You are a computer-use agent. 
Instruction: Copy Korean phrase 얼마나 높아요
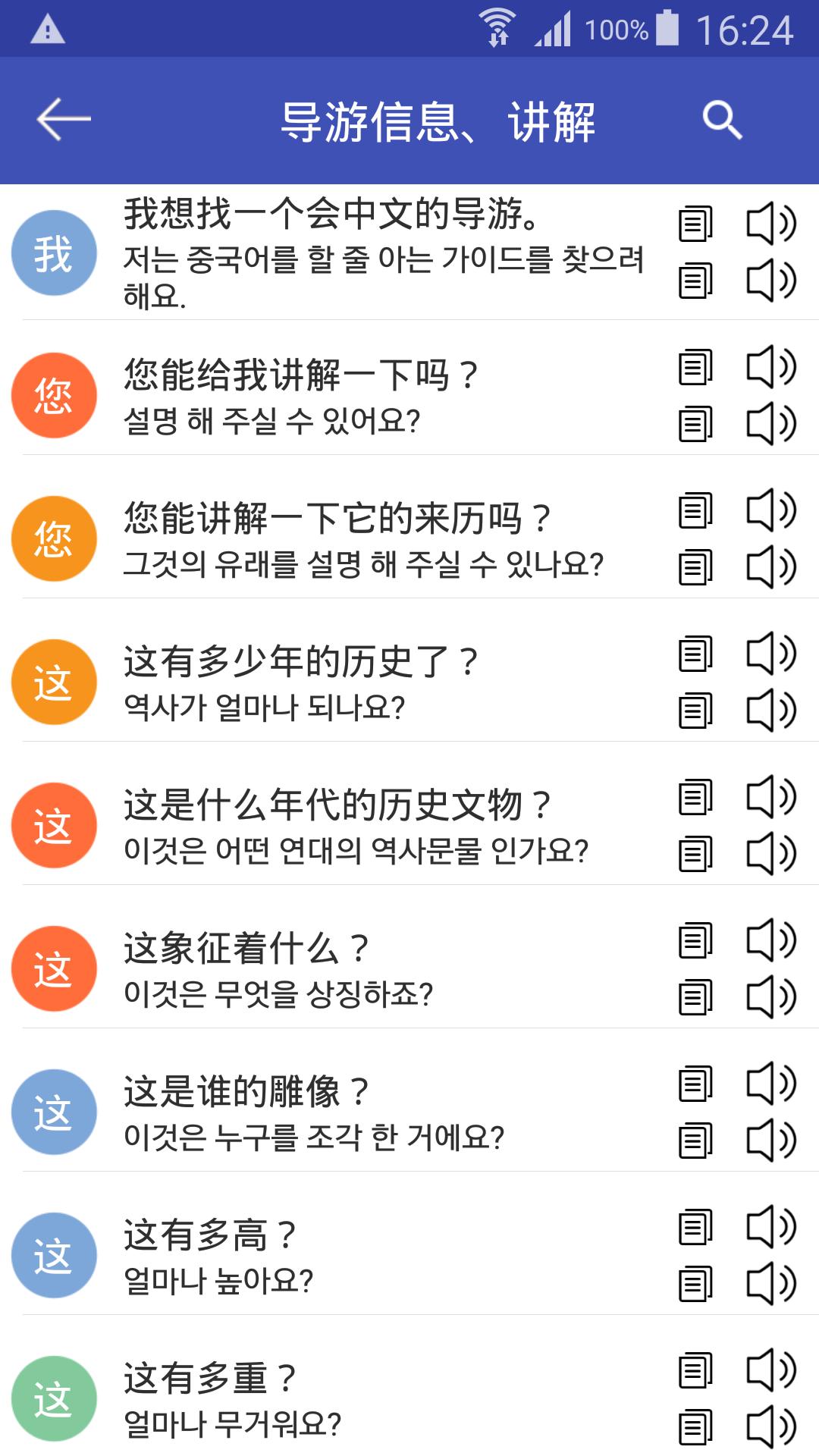coord(695,1284)
